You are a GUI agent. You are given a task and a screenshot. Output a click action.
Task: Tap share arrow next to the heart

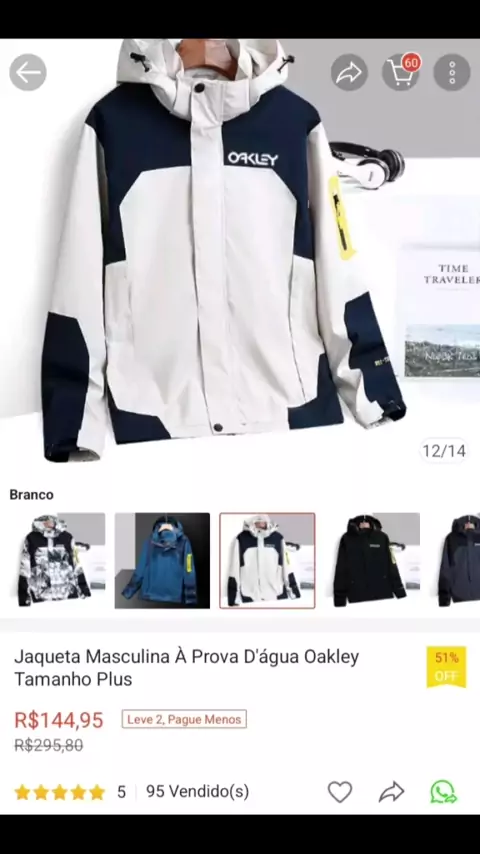(392, 792)
